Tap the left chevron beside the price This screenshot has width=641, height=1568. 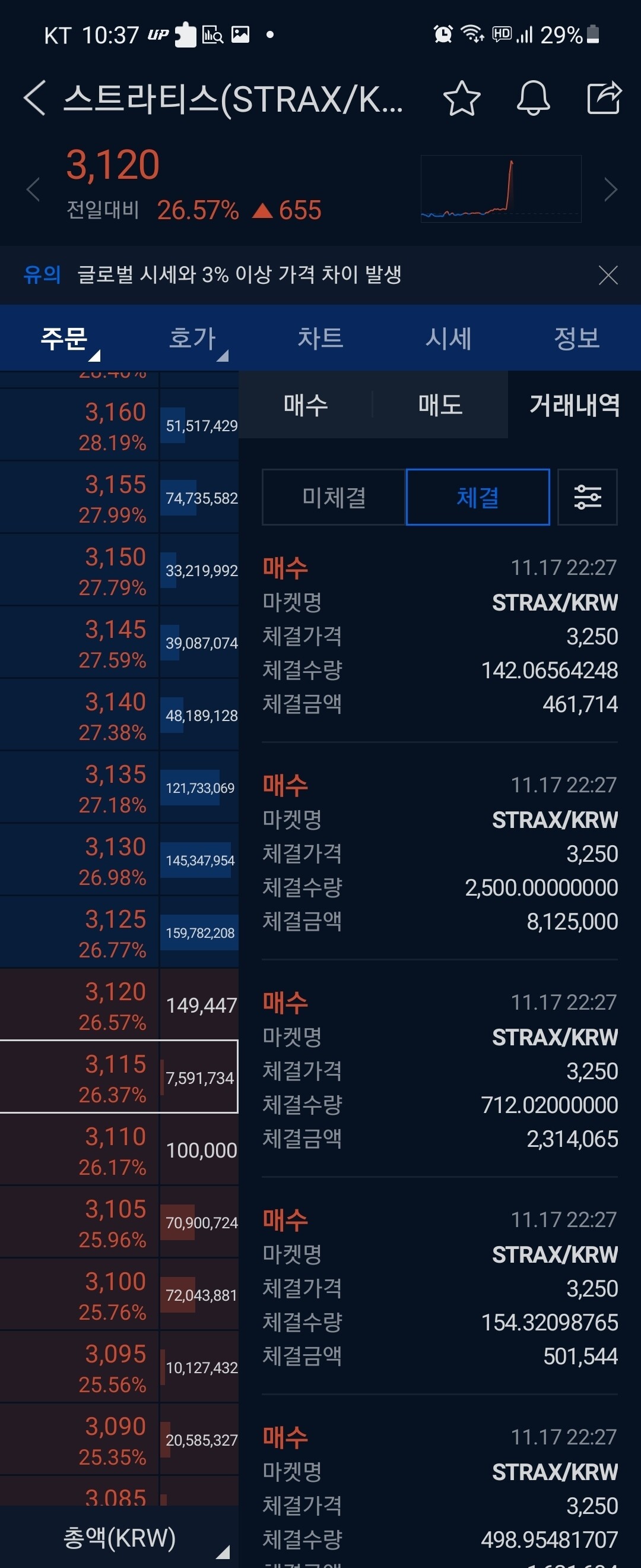[33, 191]
